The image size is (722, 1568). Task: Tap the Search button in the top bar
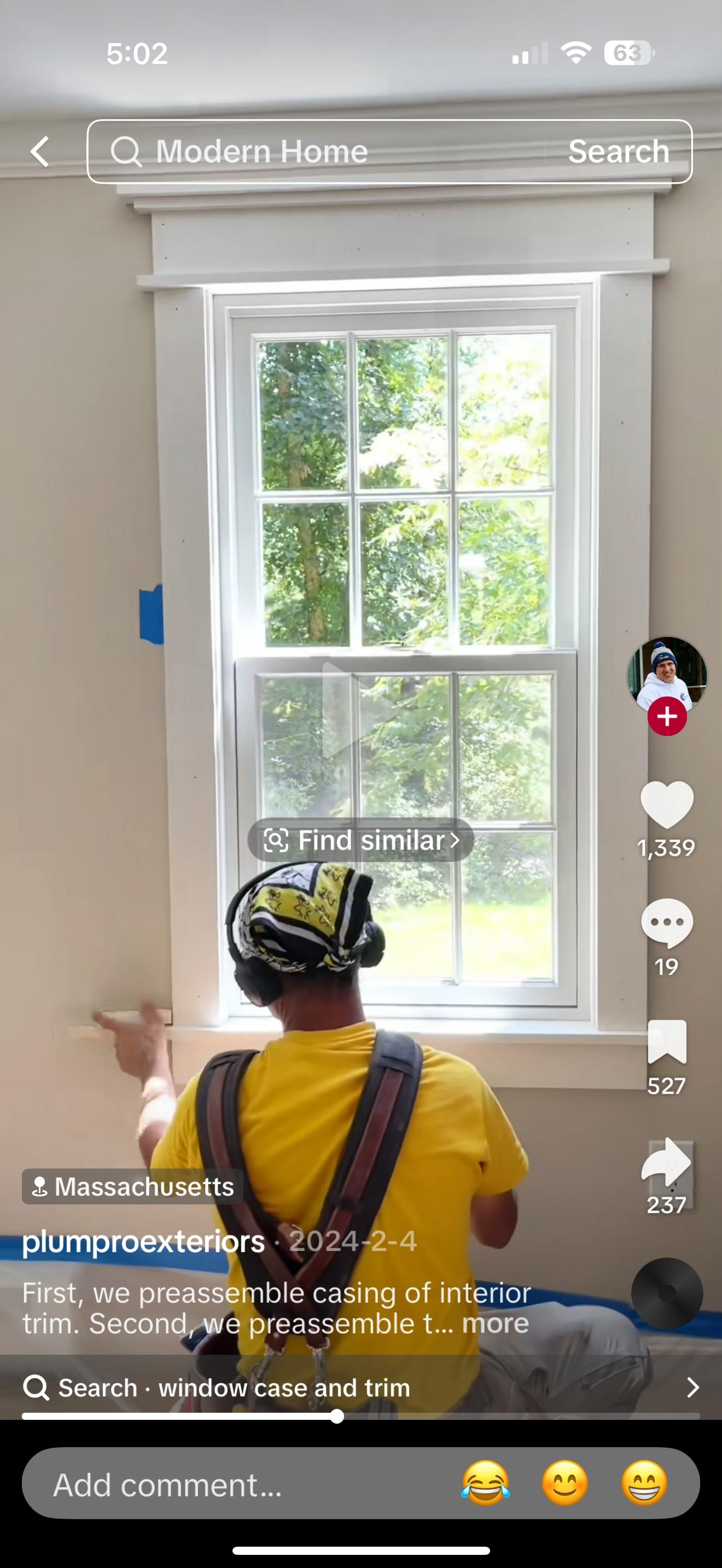[618, 151]
